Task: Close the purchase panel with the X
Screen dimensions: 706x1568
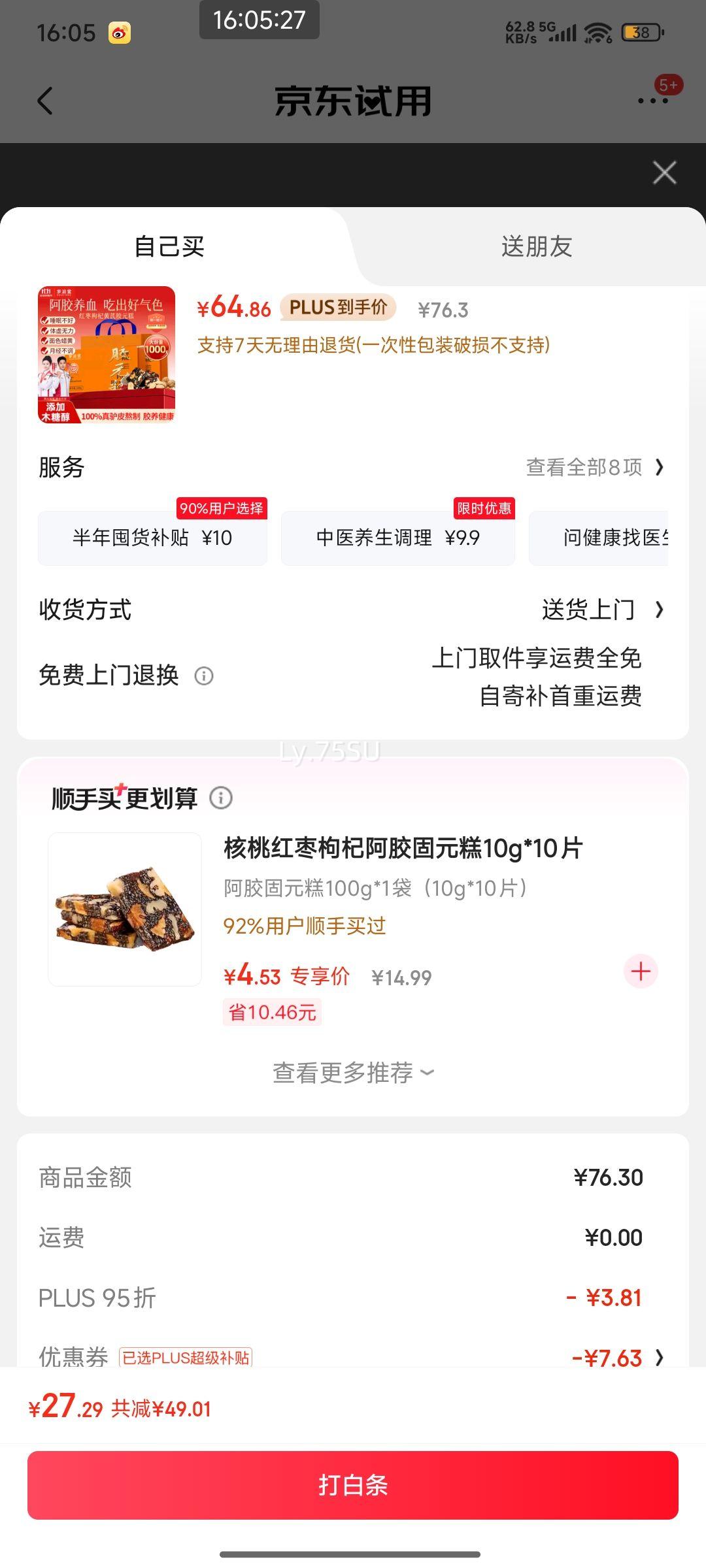Action: pyautogui.click(x=664, y=172)
